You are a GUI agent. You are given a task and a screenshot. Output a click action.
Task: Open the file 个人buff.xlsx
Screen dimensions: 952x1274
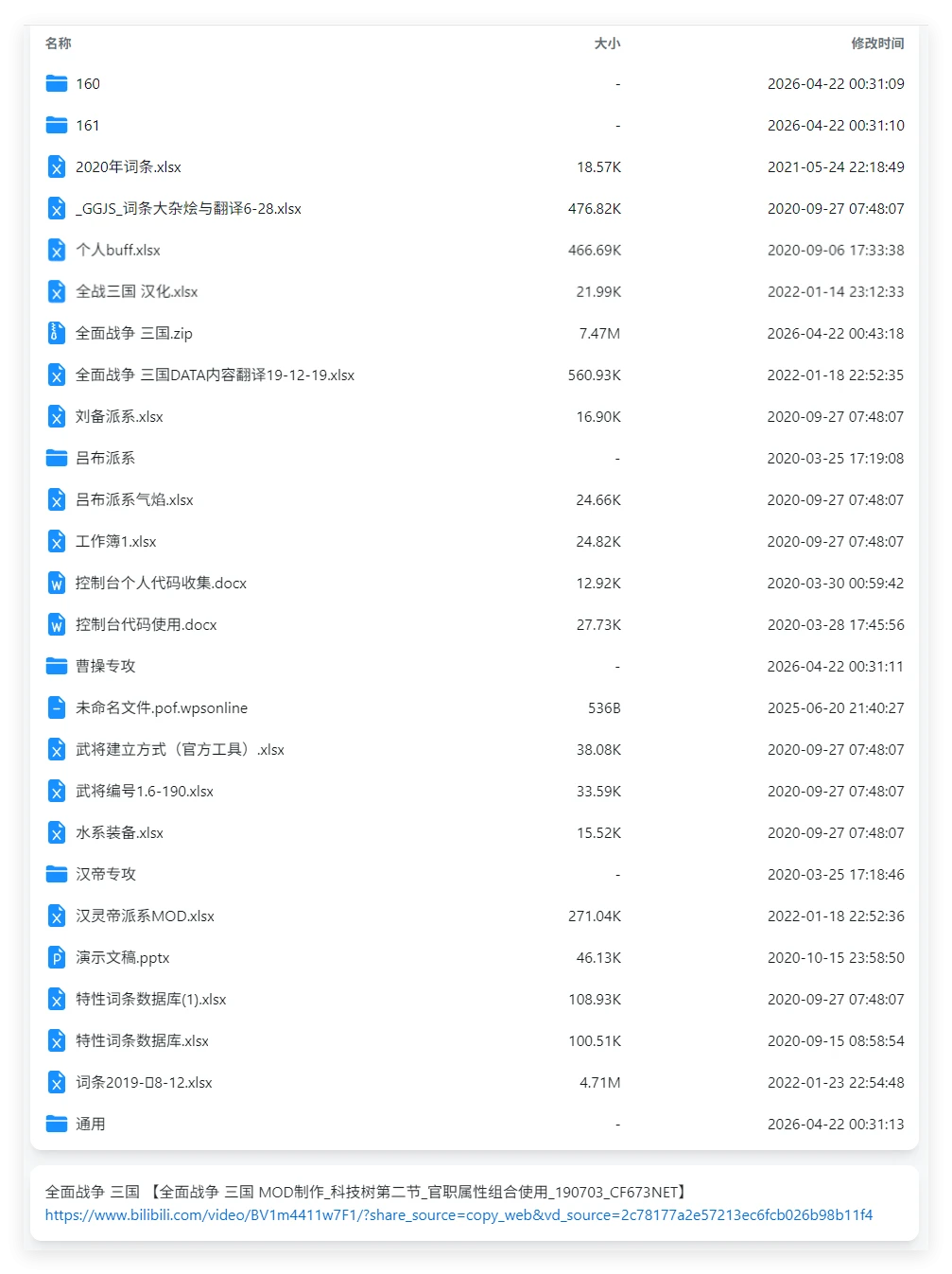(118, 251)
